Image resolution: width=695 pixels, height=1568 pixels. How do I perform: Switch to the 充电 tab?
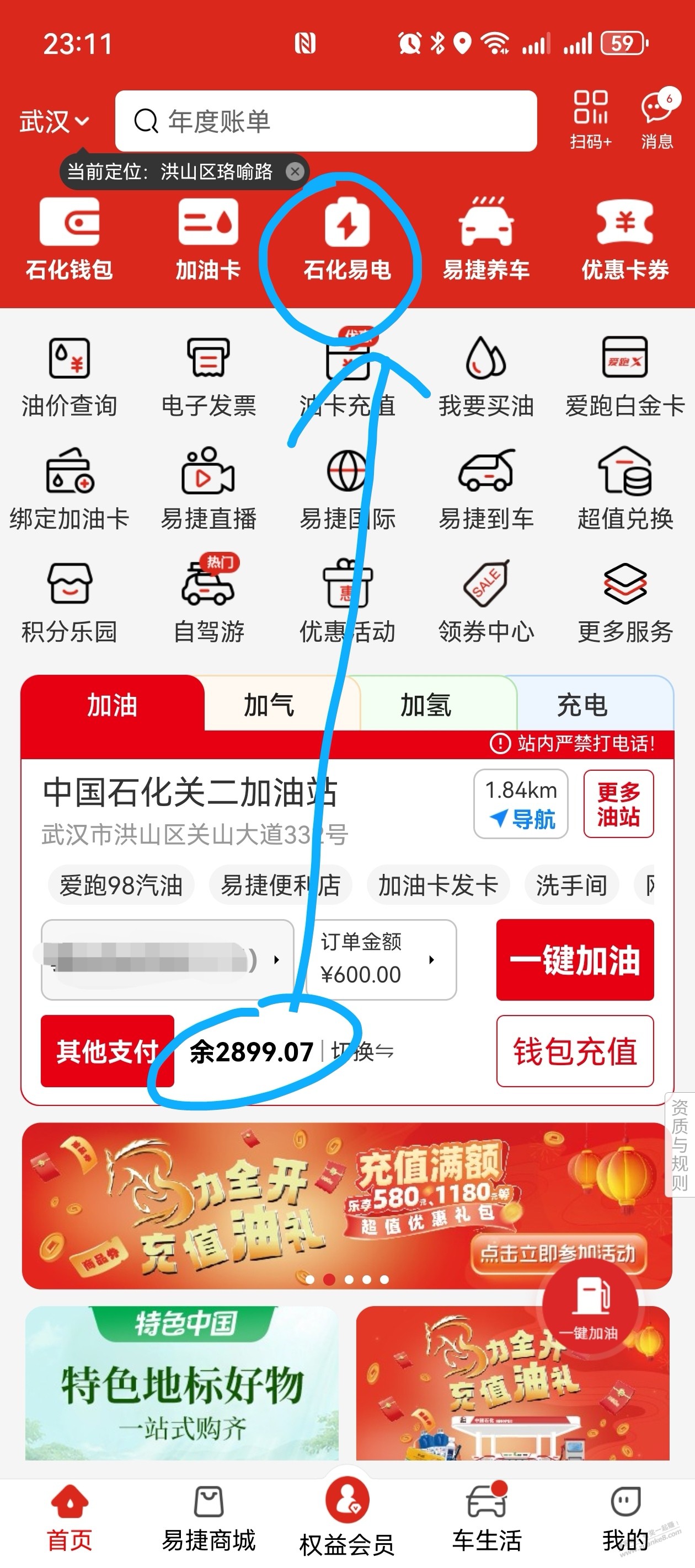(582, 705)
